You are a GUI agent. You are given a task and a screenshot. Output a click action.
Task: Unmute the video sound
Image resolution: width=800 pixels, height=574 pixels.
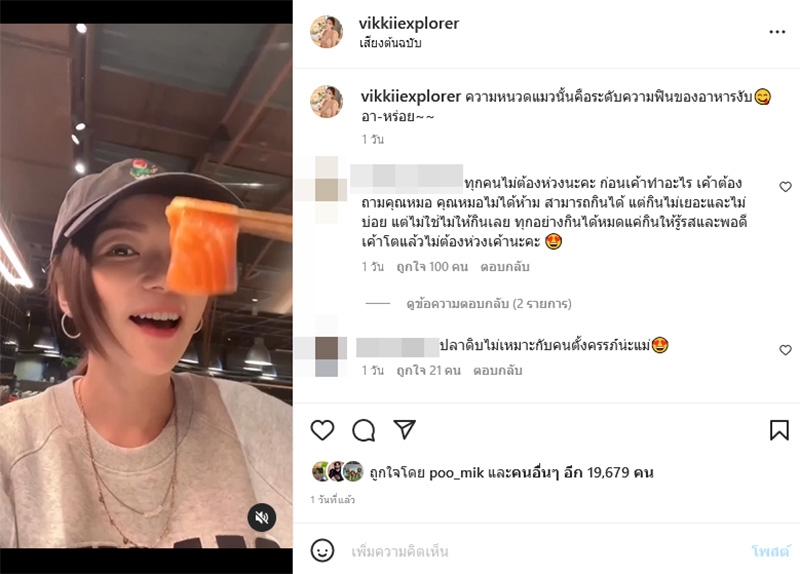pos(261,517)
